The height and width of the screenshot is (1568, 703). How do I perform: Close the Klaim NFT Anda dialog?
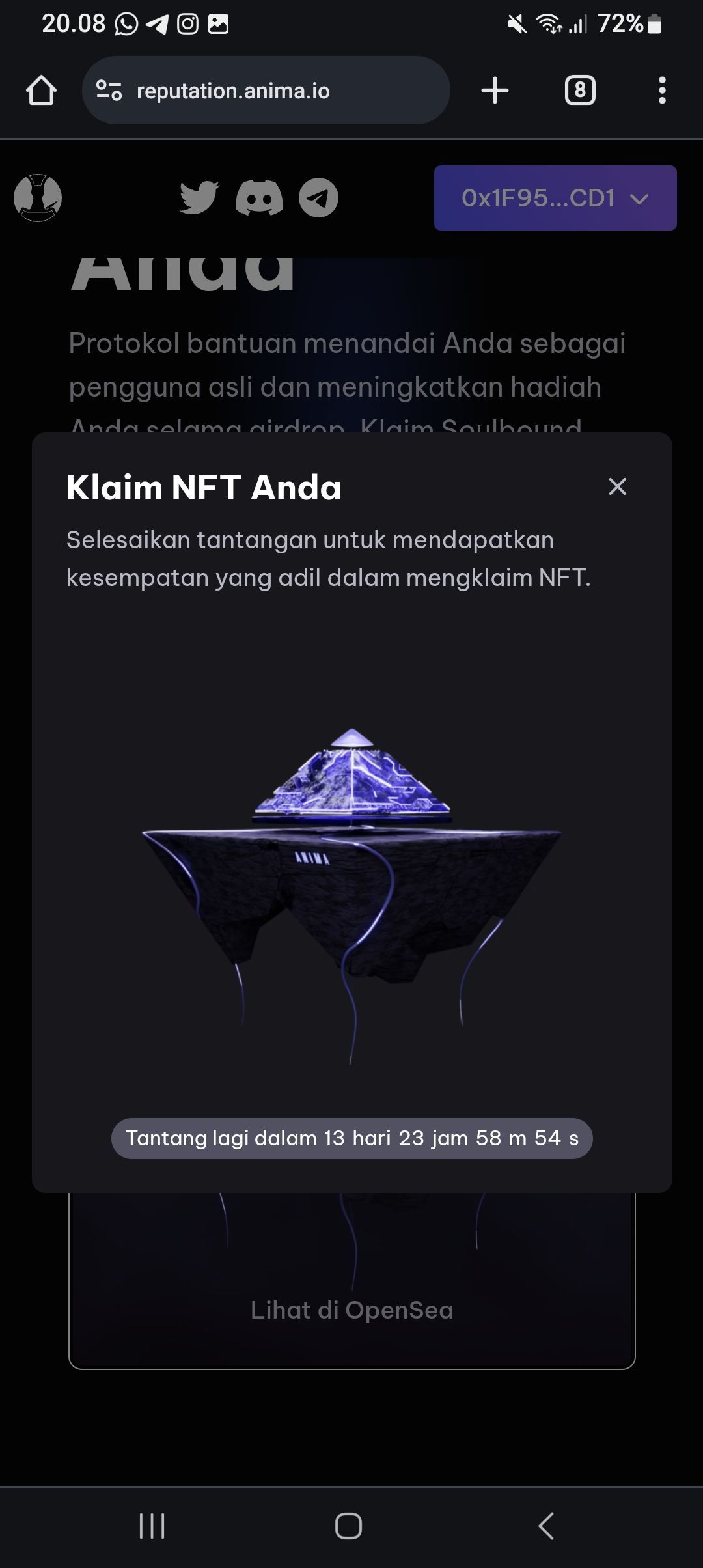(x=617, y=486)
